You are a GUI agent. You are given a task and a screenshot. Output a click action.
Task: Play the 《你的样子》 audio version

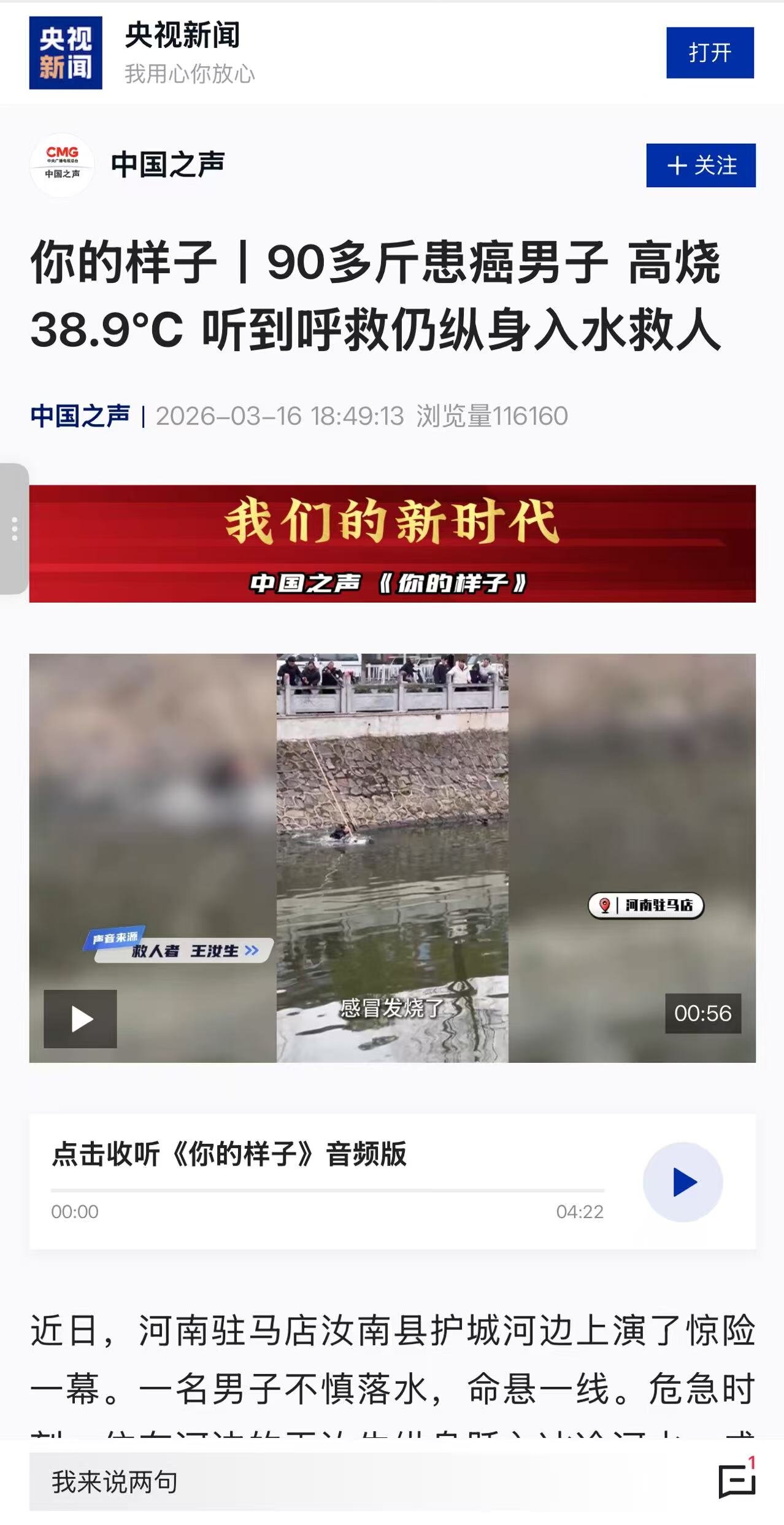coord(682,1182)
